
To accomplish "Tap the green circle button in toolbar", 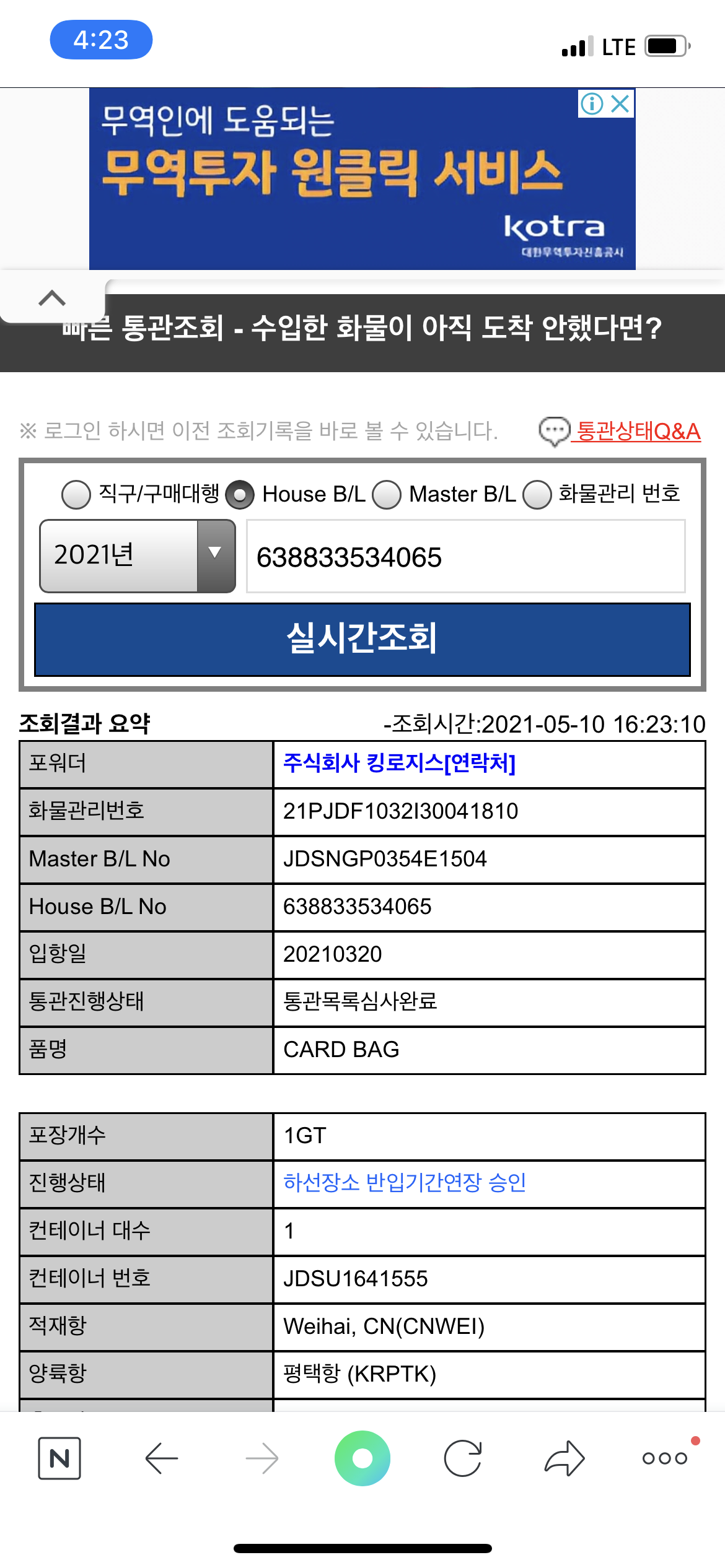I will point(362,1458).
